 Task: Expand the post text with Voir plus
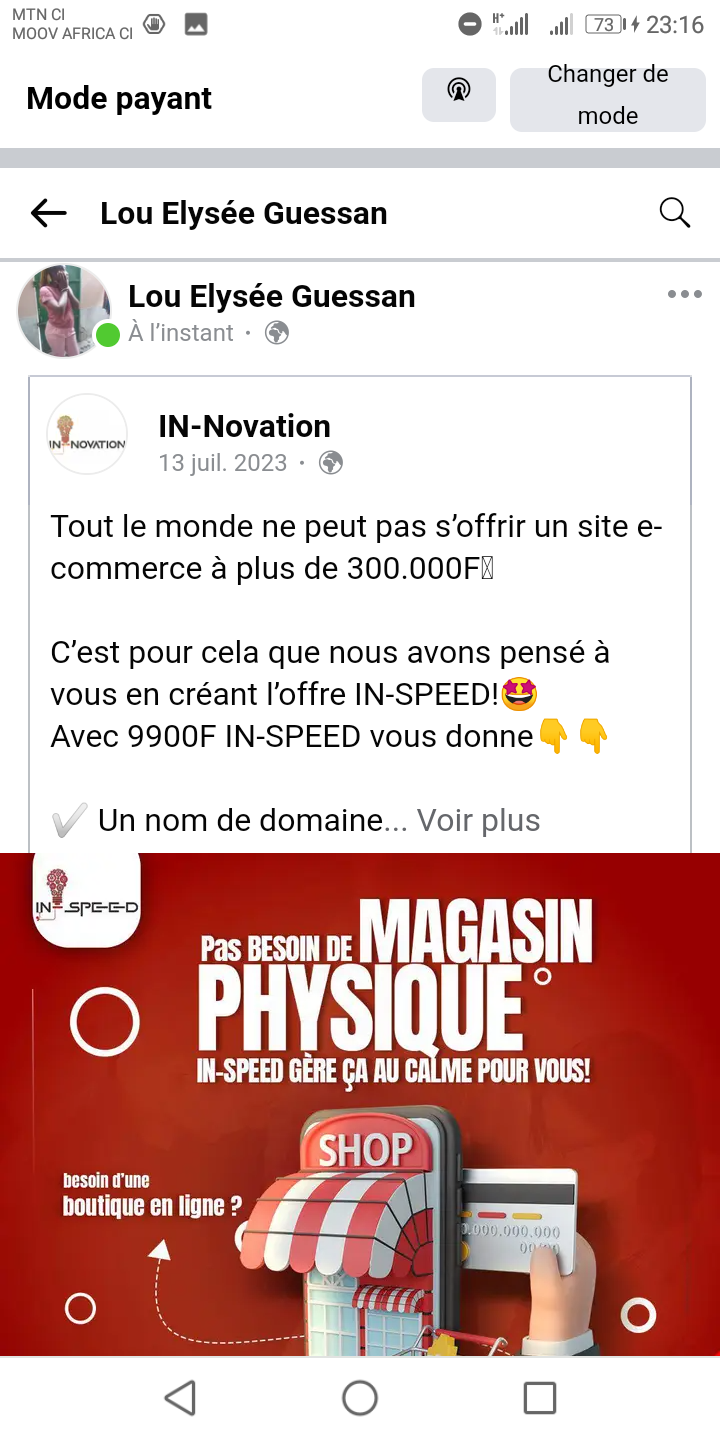tap(478, 821)
